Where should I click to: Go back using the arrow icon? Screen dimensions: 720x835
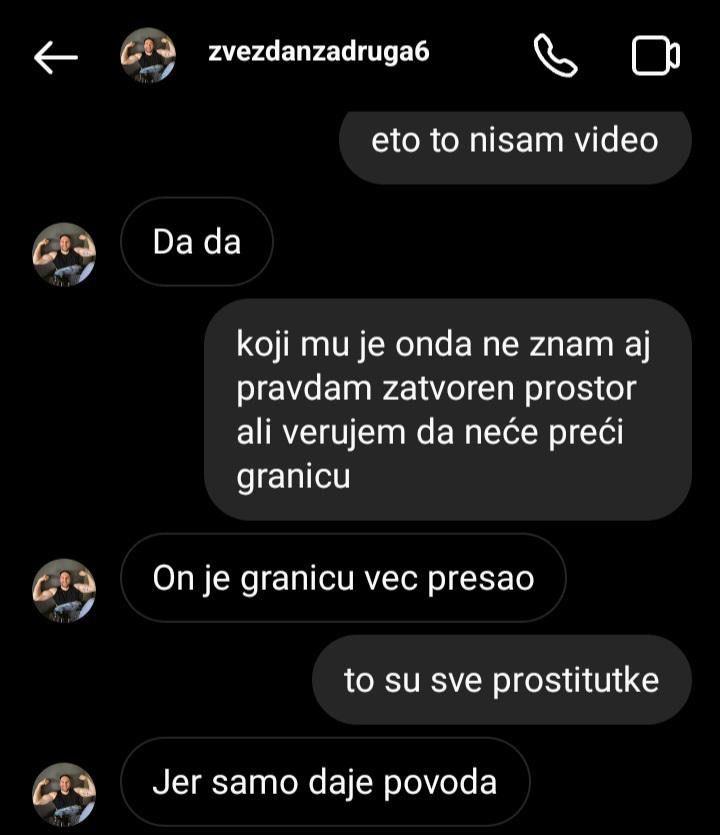[55, 57]
